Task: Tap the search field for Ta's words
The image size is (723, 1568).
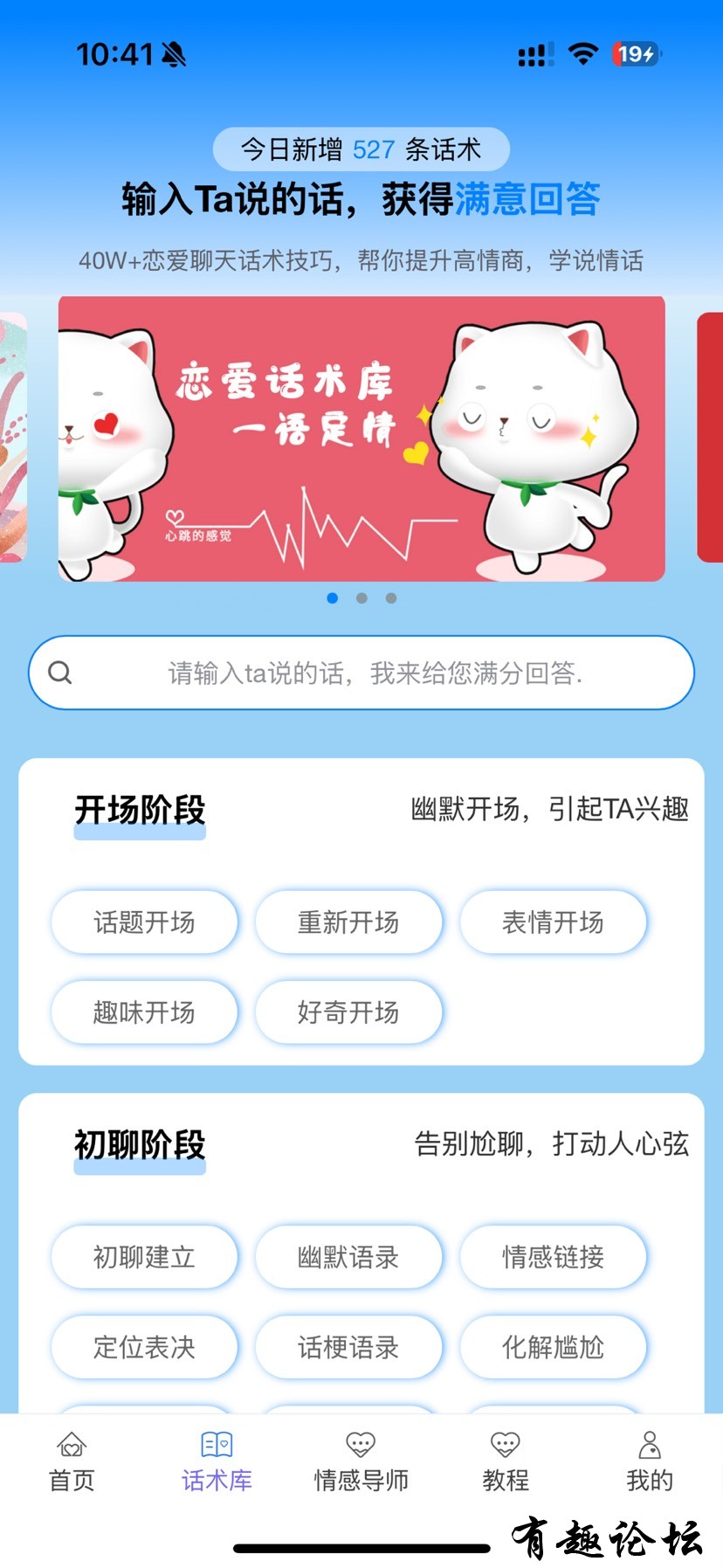Action: click(x=361, y=673)
